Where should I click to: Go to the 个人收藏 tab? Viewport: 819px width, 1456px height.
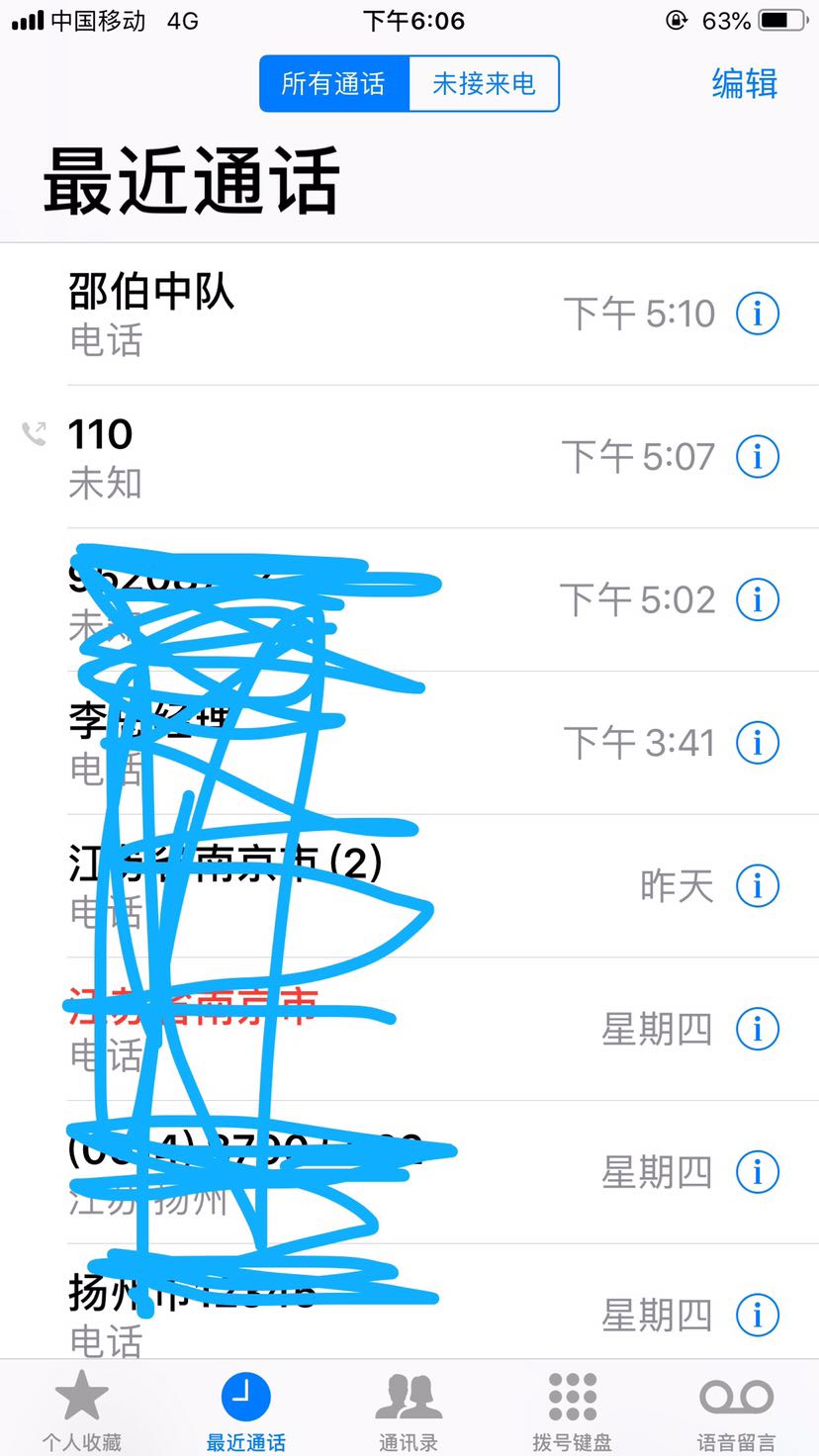[81, 1409]
